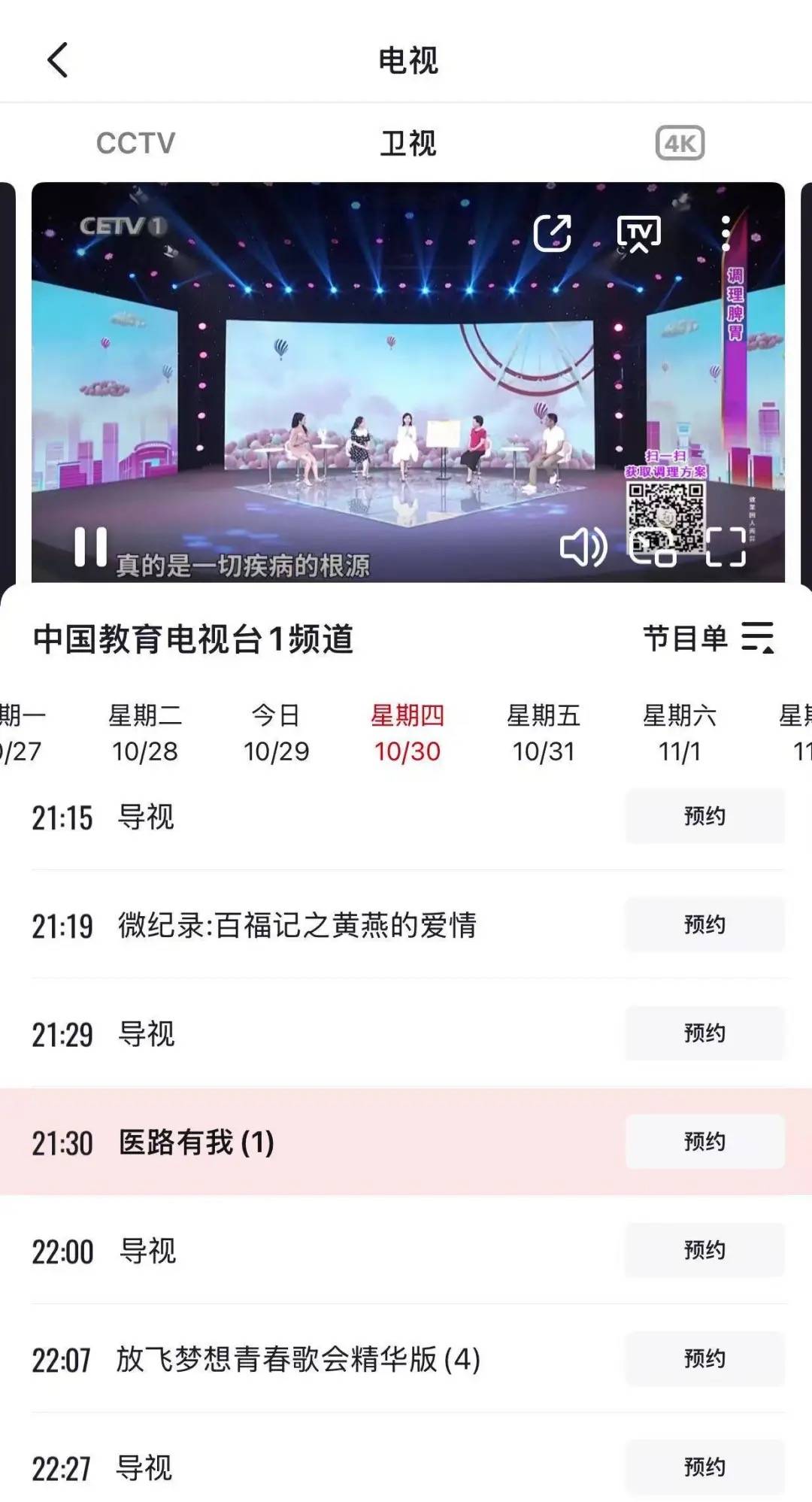Enter fullscreen video mode
The width and height of the screenshot is (812, 1502).
726,547
